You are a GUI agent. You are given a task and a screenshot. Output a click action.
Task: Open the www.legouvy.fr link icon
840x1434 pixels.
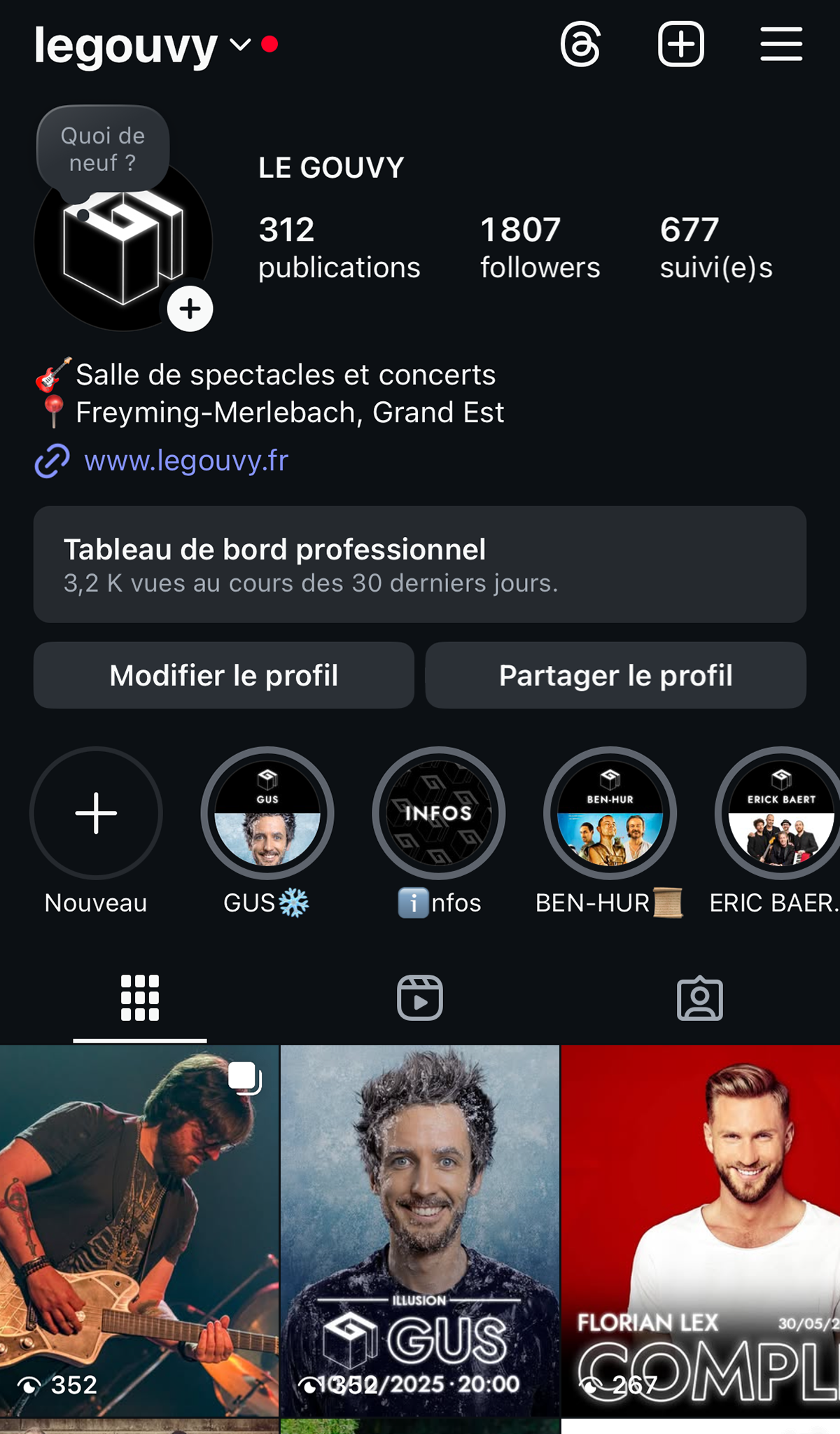52,461
